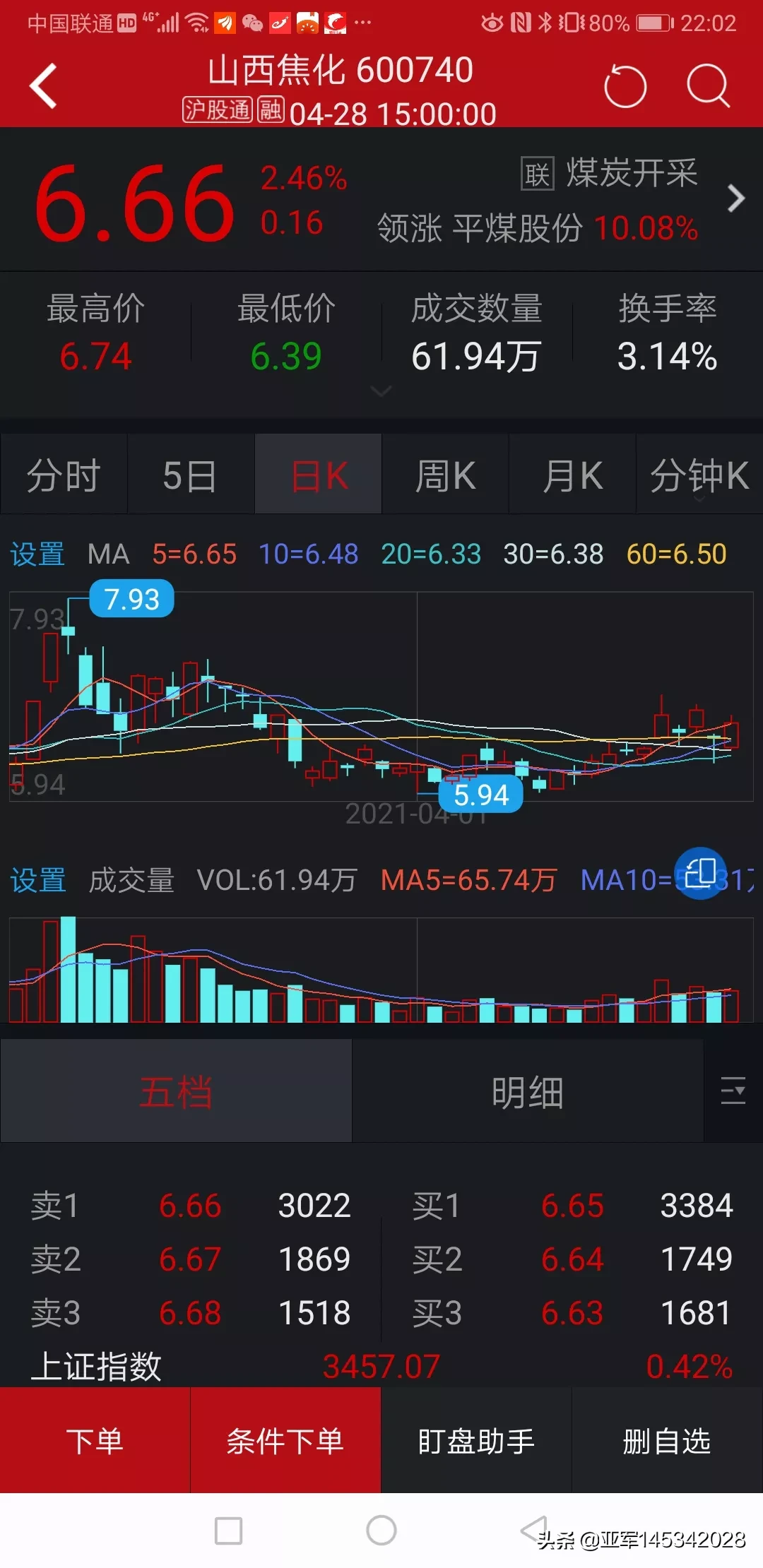
Task: Show the 月K chart tab
Action: (572, 475)
